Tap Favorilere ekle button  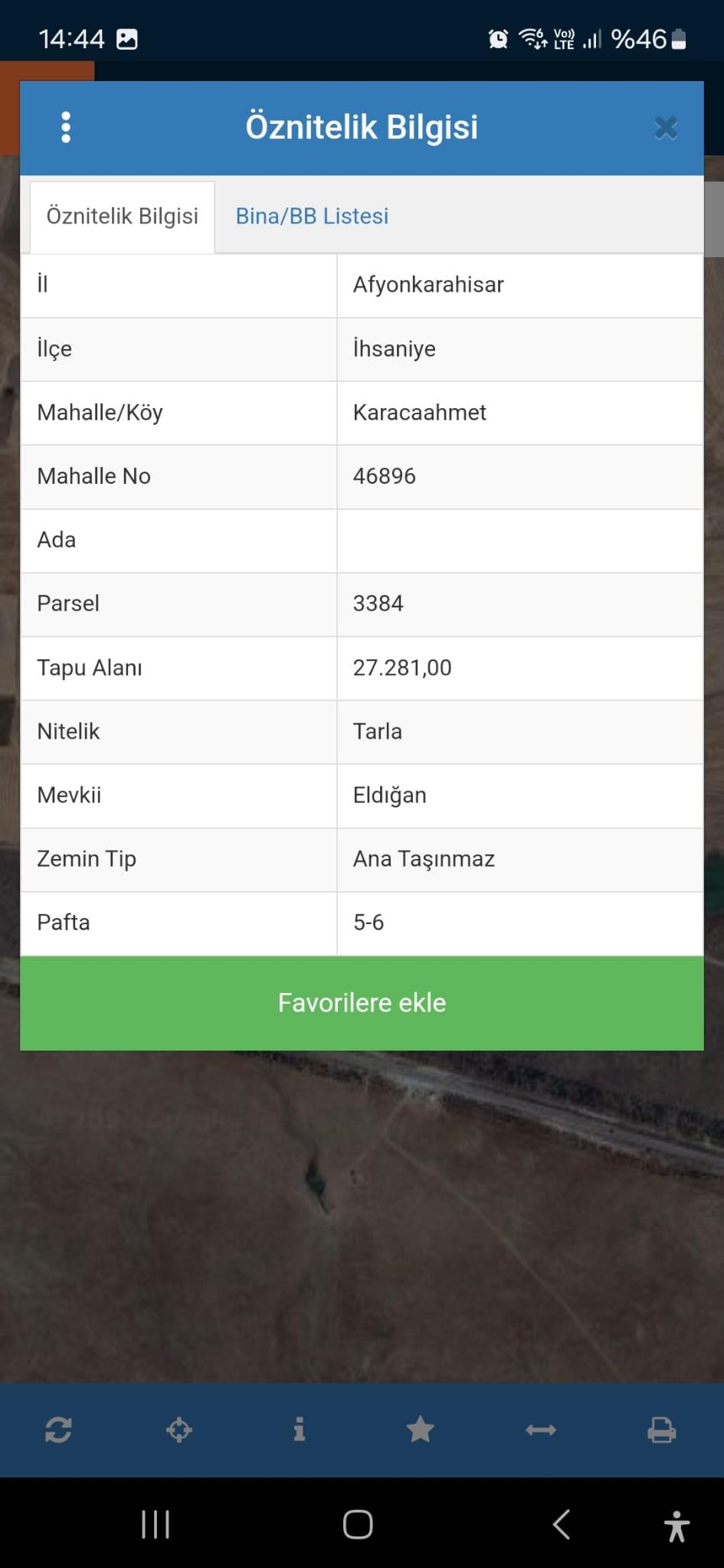(362, 1003)
